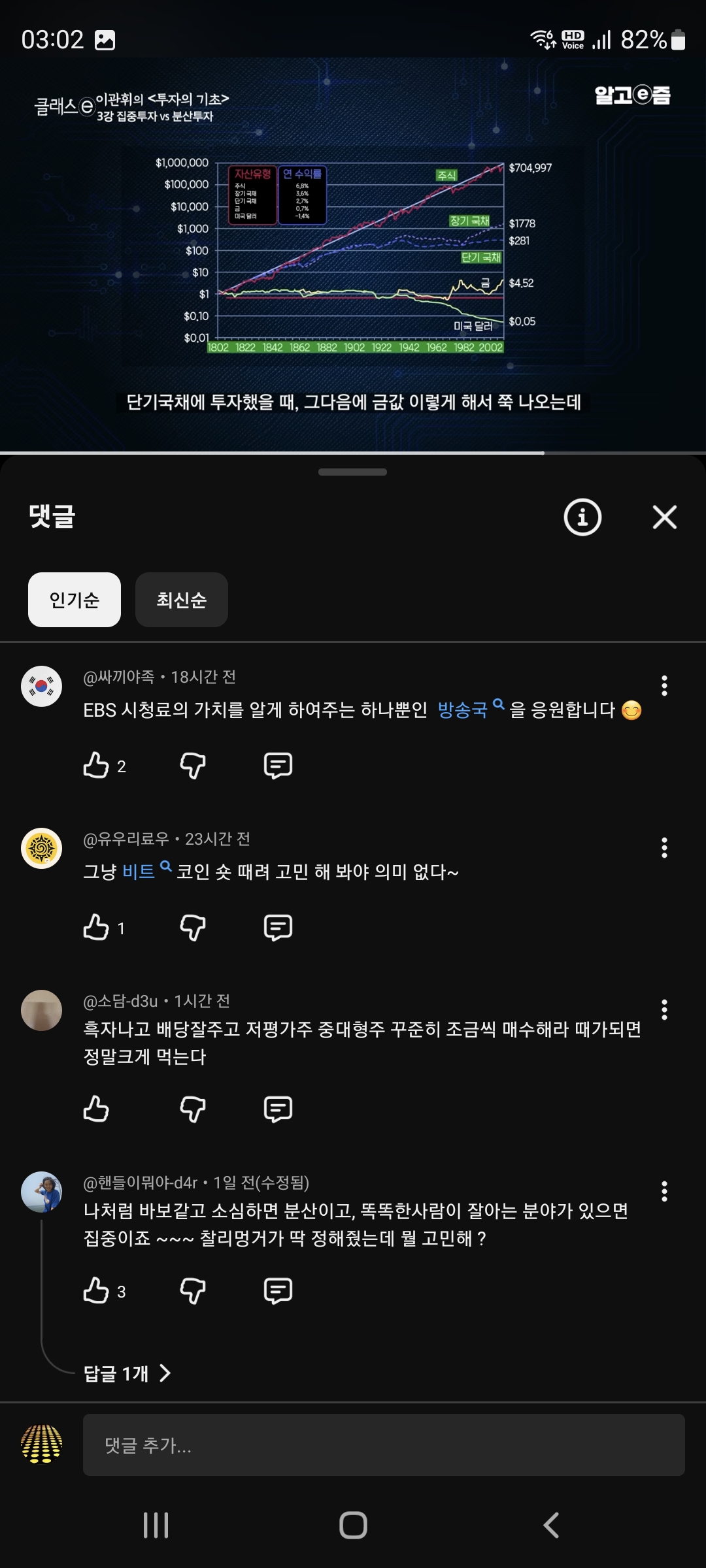Dislike the comment by @싸끼야족

[x=193, y=765]
